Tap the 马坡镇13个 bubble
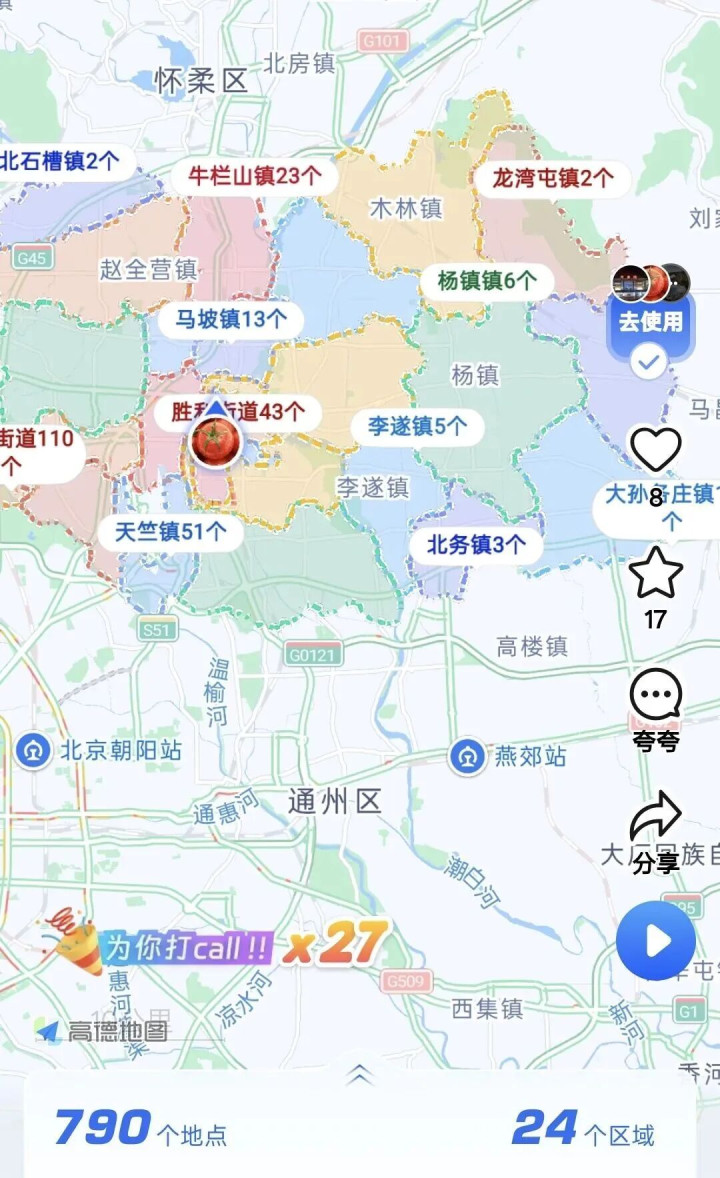The height and width of the screenshot is (1178, 720). click(x=231, y=320)
